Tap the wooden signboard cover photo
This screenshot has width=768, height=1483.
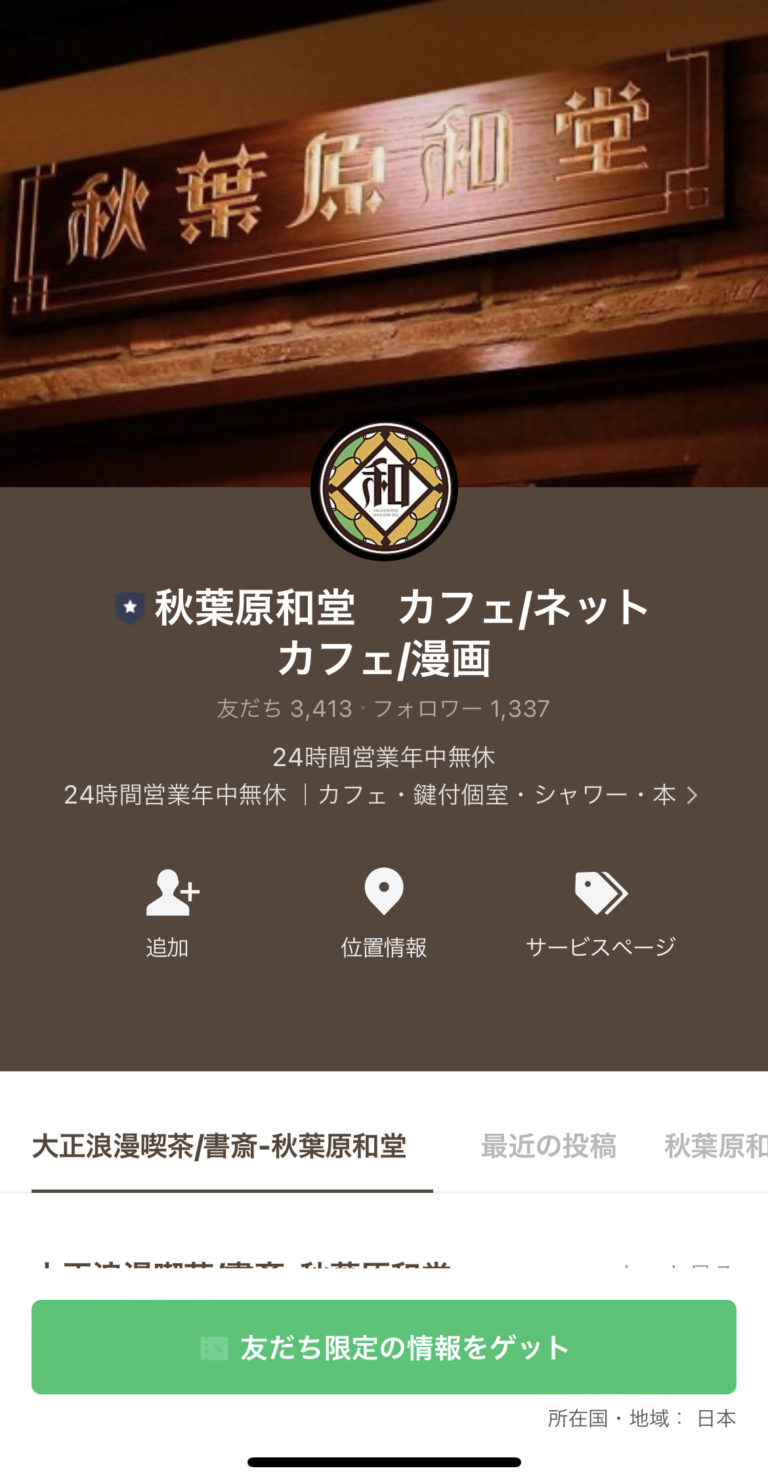point(384,200)
